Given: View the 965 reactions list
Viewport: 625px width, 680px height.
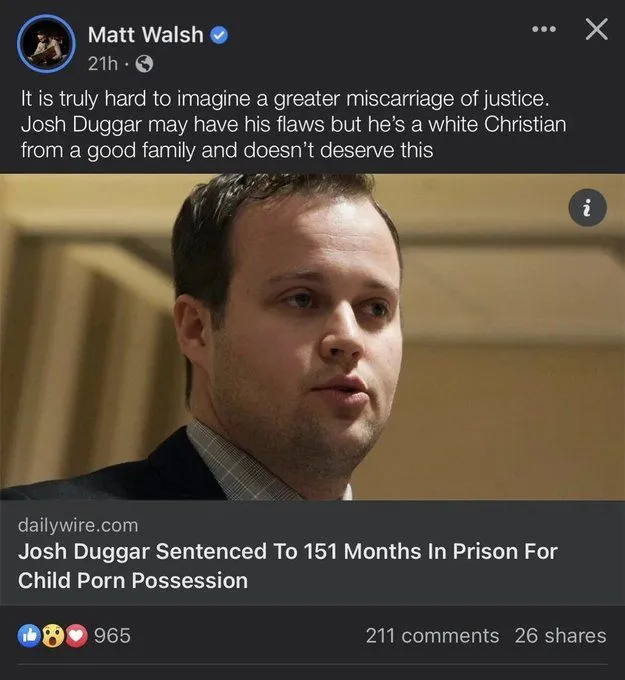Looking at the screenshot, I should (x=74, y=635).
